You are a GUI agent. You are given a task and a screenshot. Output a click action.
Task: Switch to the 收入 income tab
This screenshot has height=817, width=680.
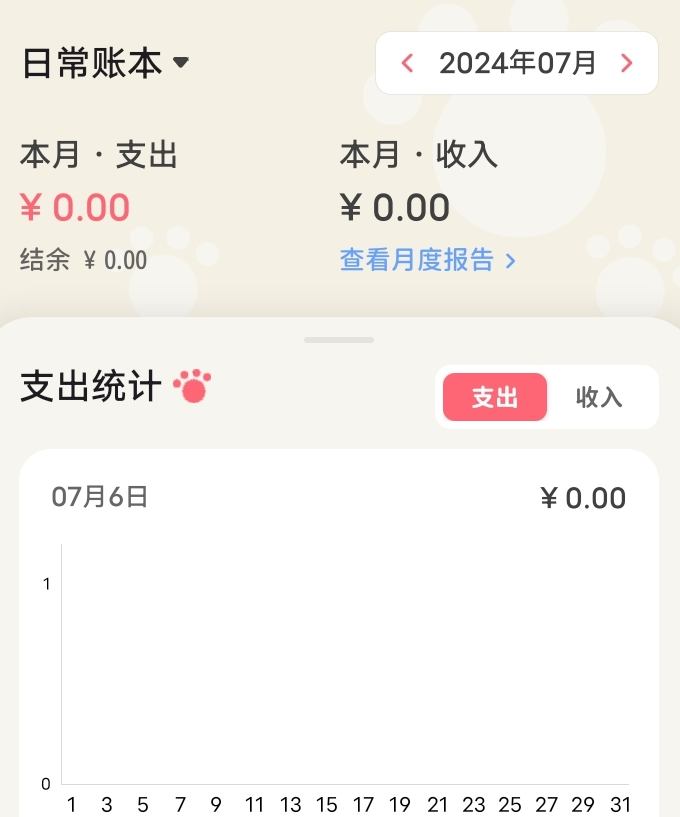[599, 397]
